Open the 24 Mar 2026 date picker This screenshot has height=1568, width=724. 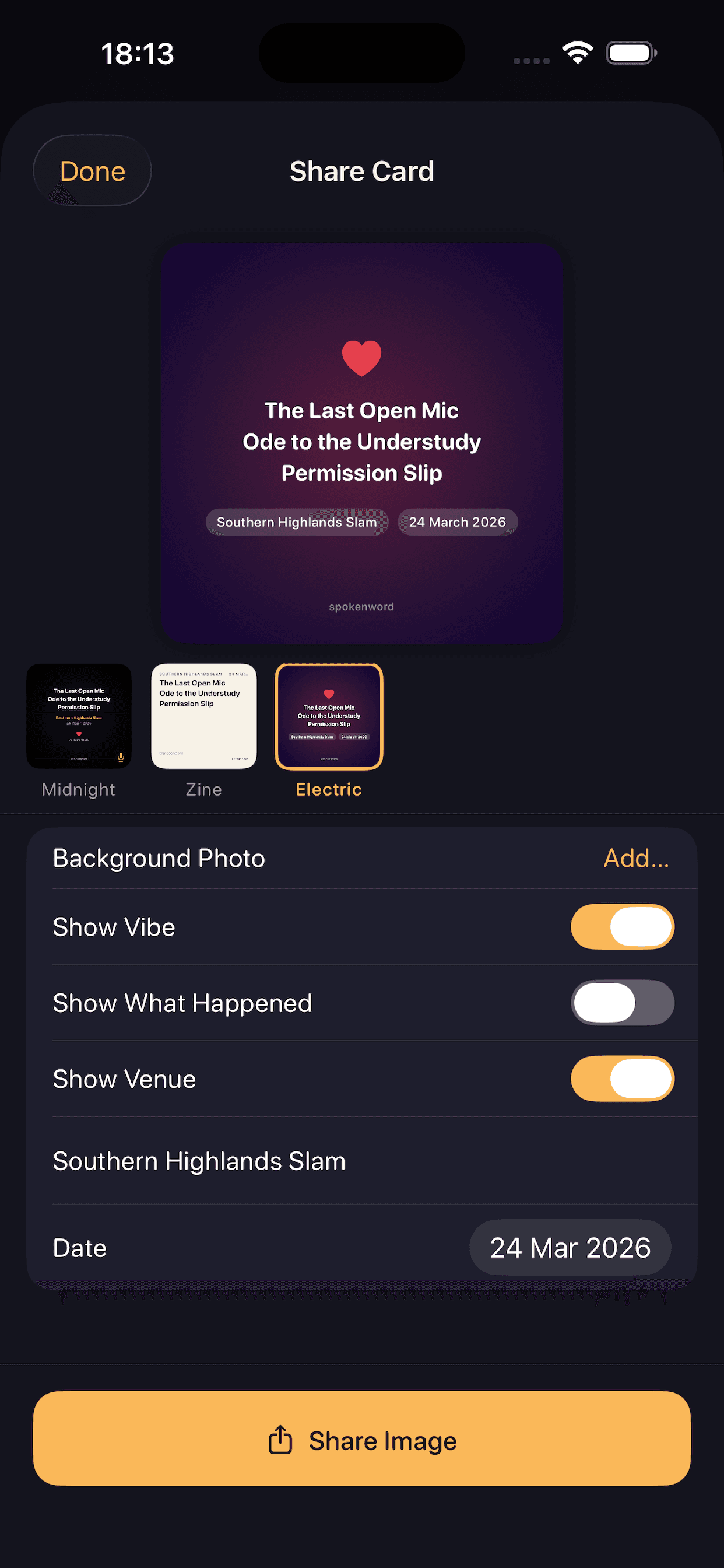[x=570, y=1248]
